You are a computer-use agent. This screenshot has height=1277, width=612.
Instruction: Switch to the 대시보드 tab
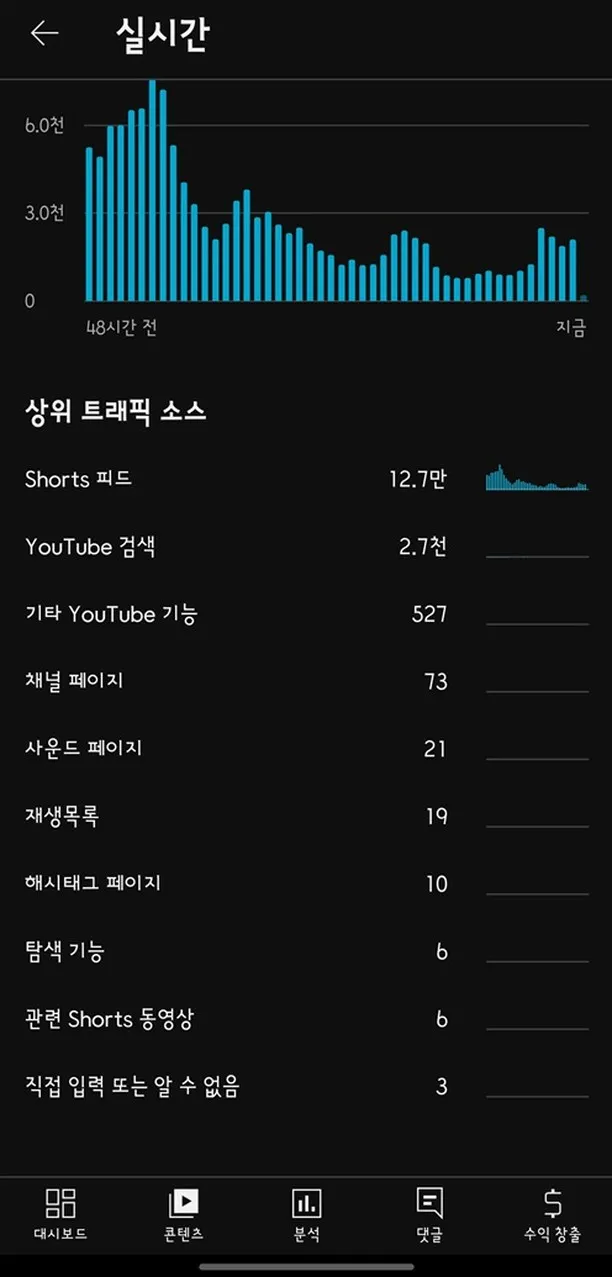click(x=61, y=1213)
